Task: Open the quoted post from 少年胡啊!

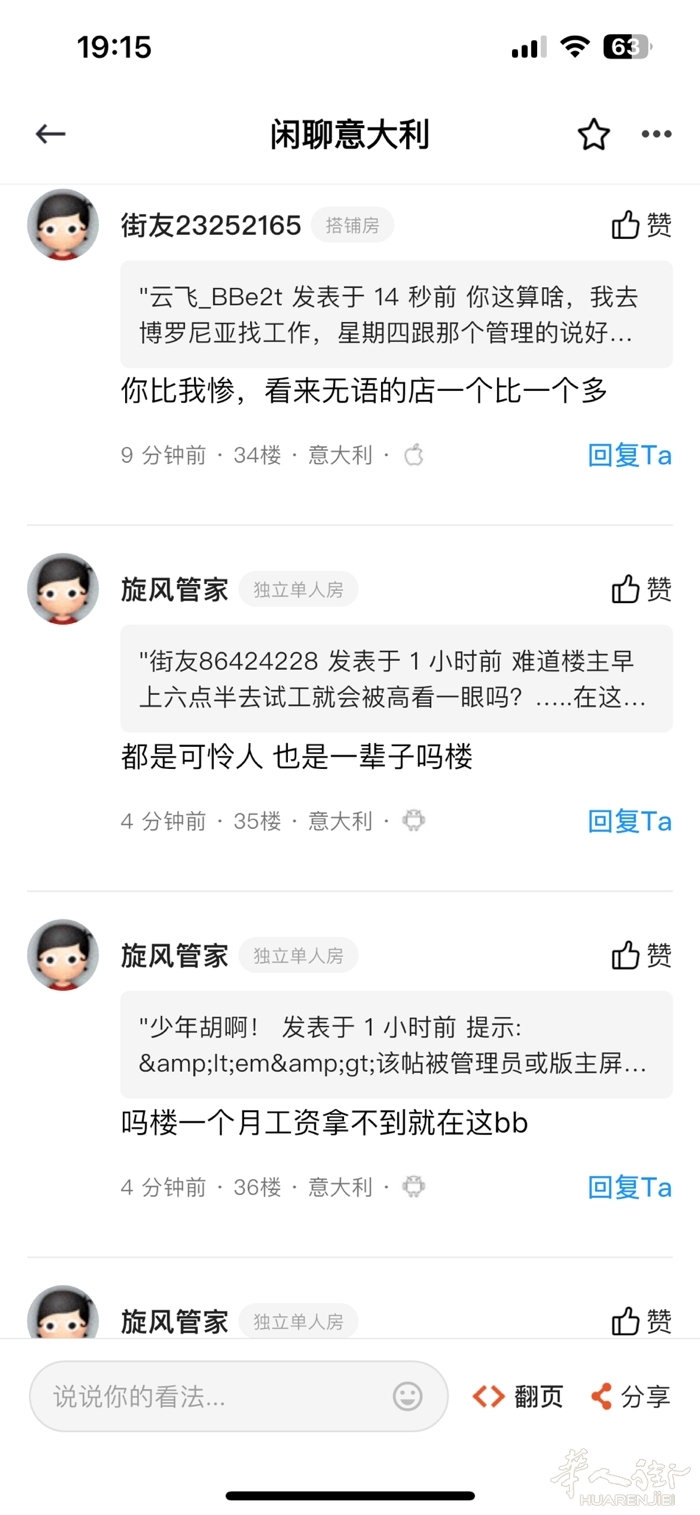Action: click(396, 1045)
